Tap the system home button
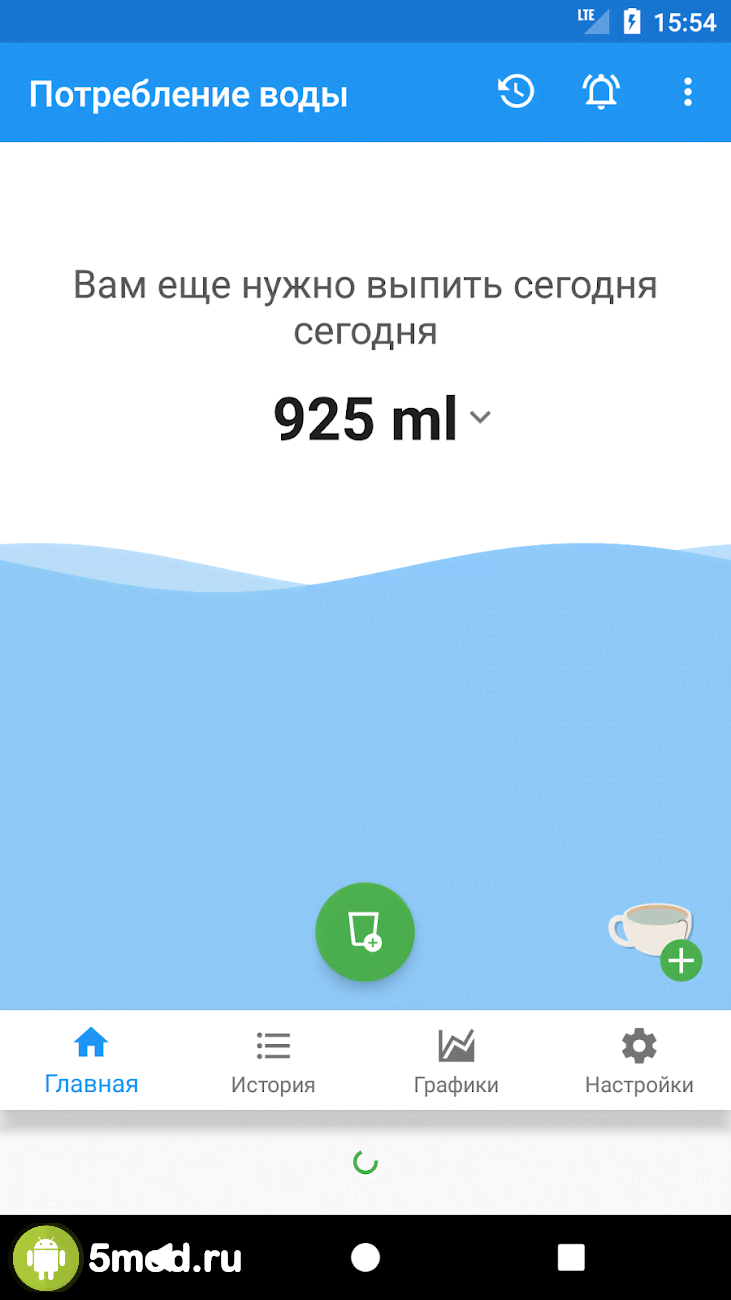 pyautogui.click(x=366, y=1257)
